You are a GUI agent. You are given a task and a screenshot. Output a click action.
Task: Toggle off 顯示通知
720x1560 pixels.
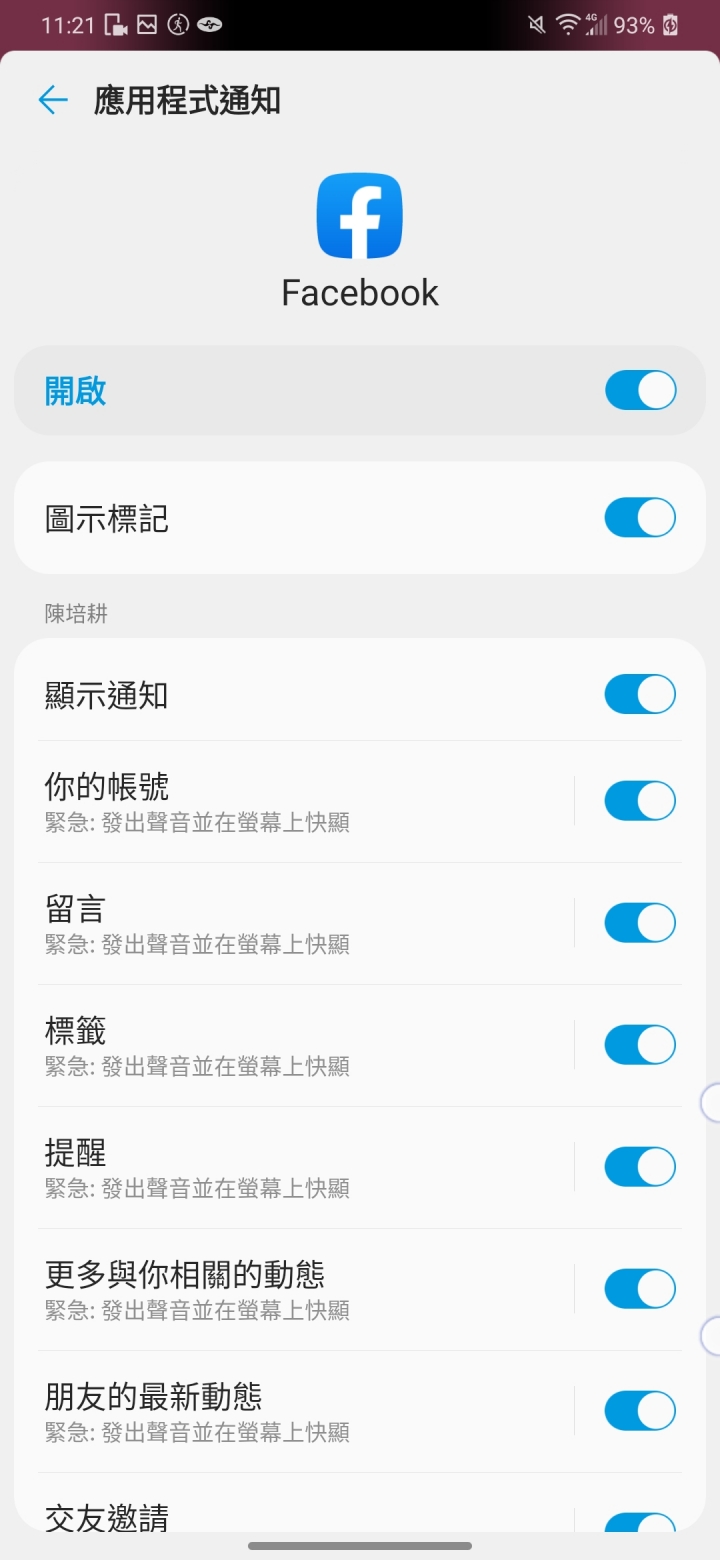[x=640, y=694]
